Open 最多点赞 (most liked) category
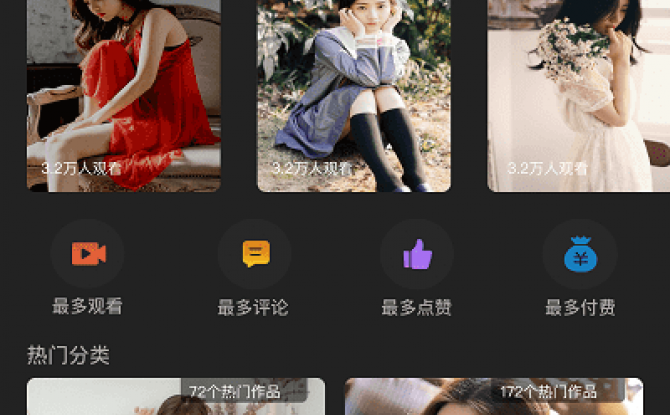 417,255
